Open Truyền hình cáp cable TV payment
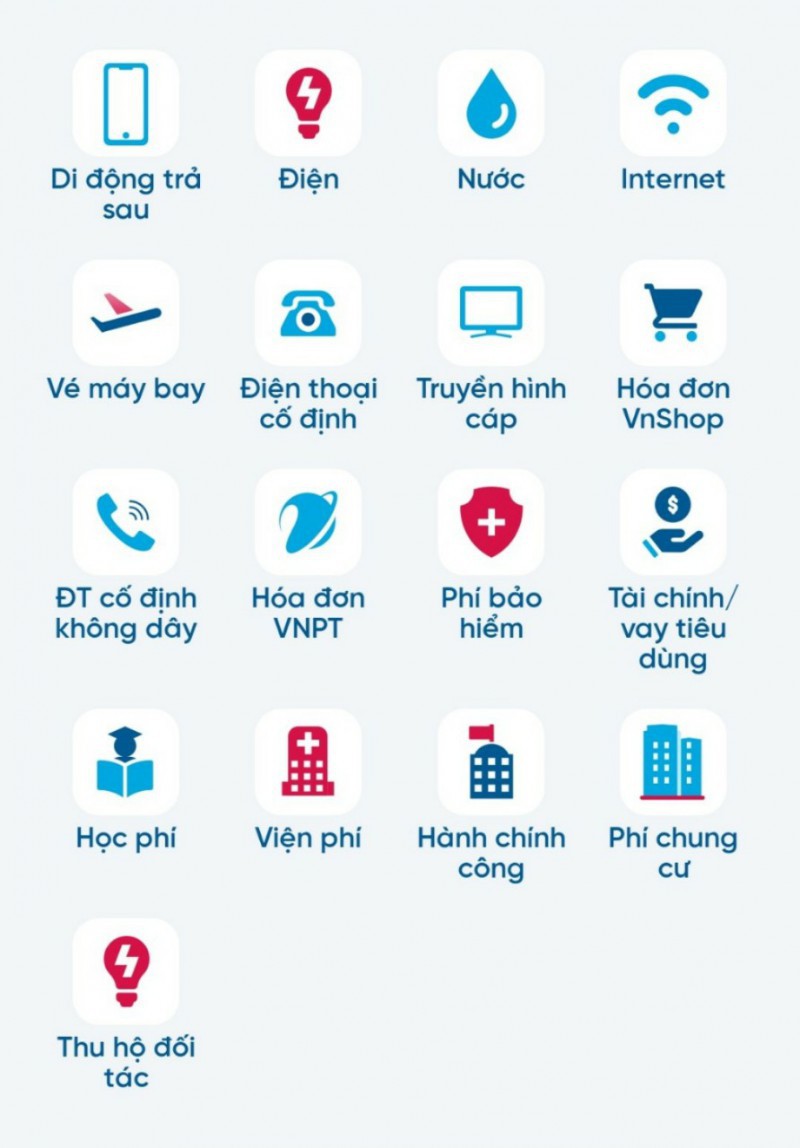 (x=491, y=313)
